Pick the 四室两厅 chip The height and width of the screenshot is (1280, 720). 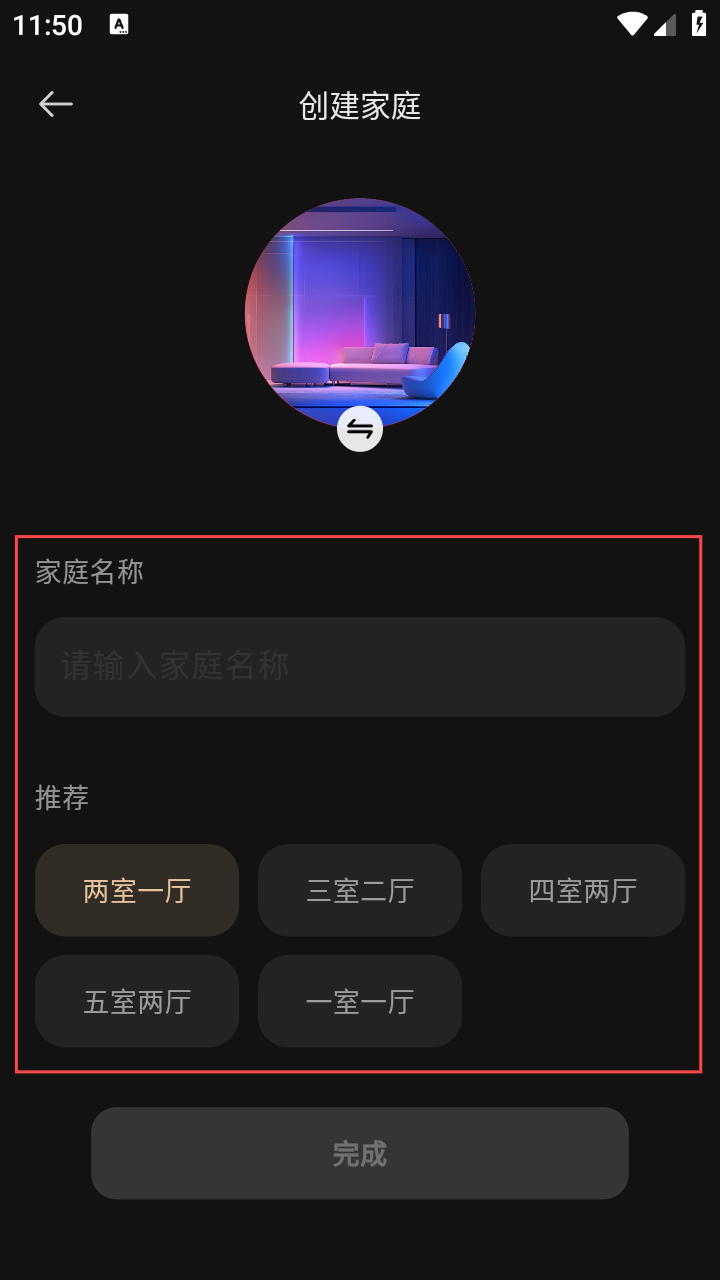click(x=583, y=890)
